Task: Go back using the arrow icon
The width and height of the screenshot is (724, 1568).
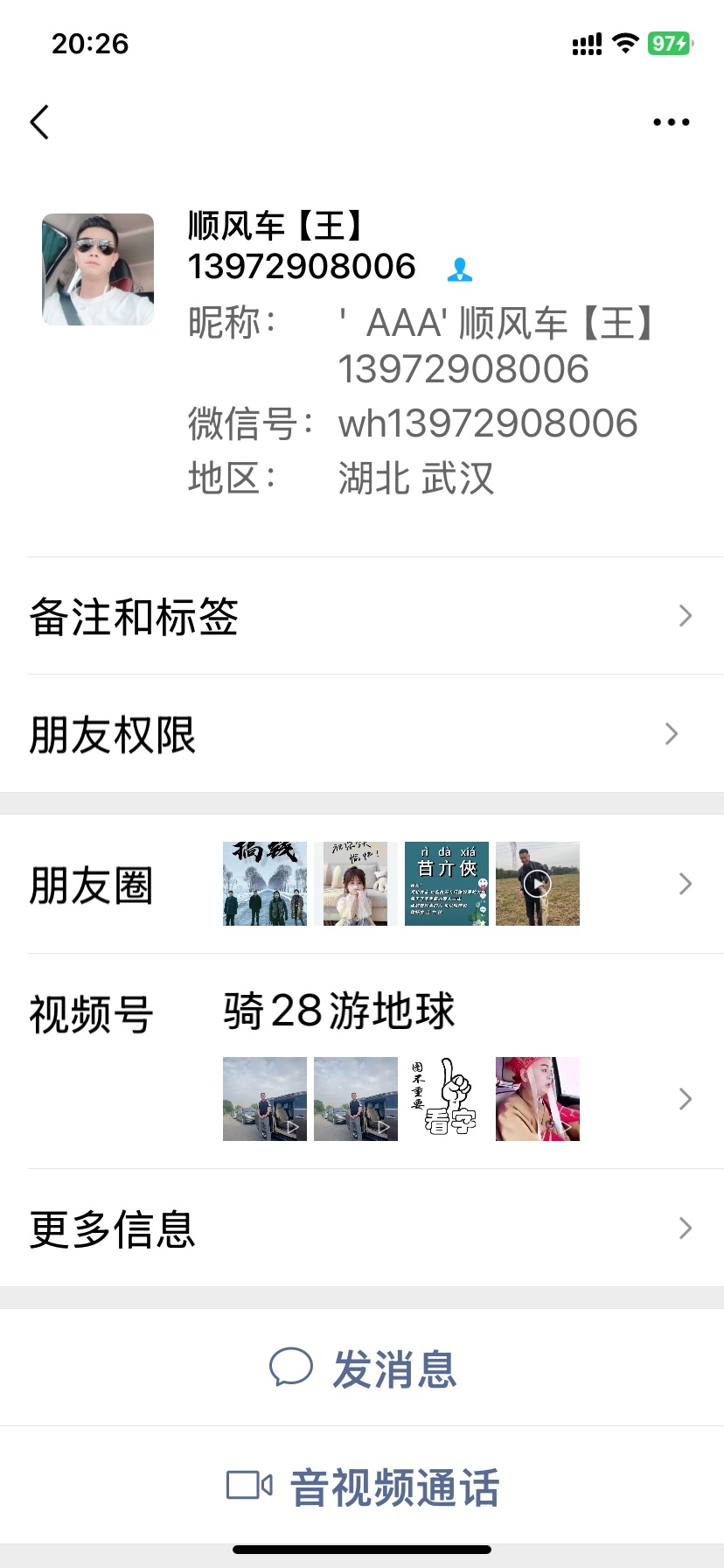Action: point(40,122)
